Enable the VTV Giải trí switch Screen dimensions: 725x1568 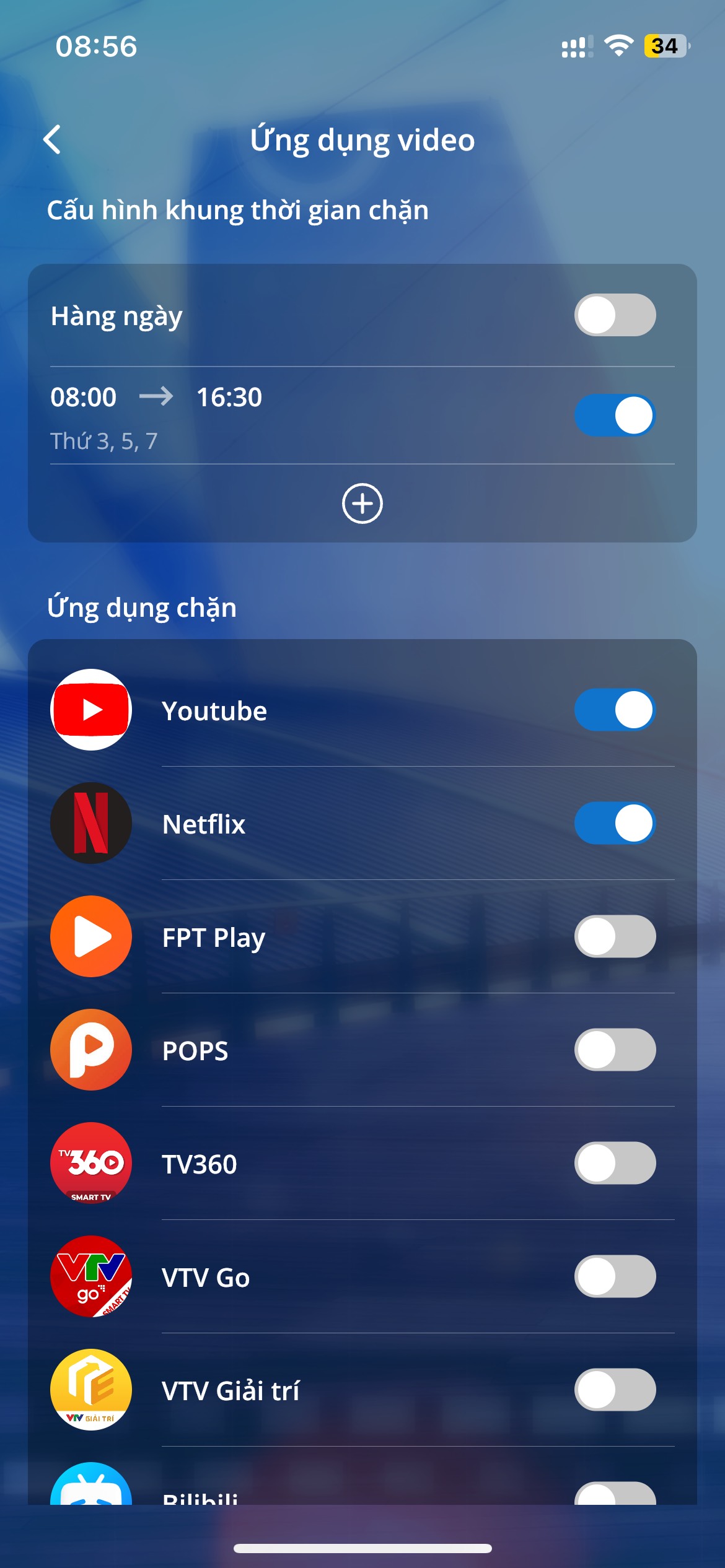(615, 1390)
